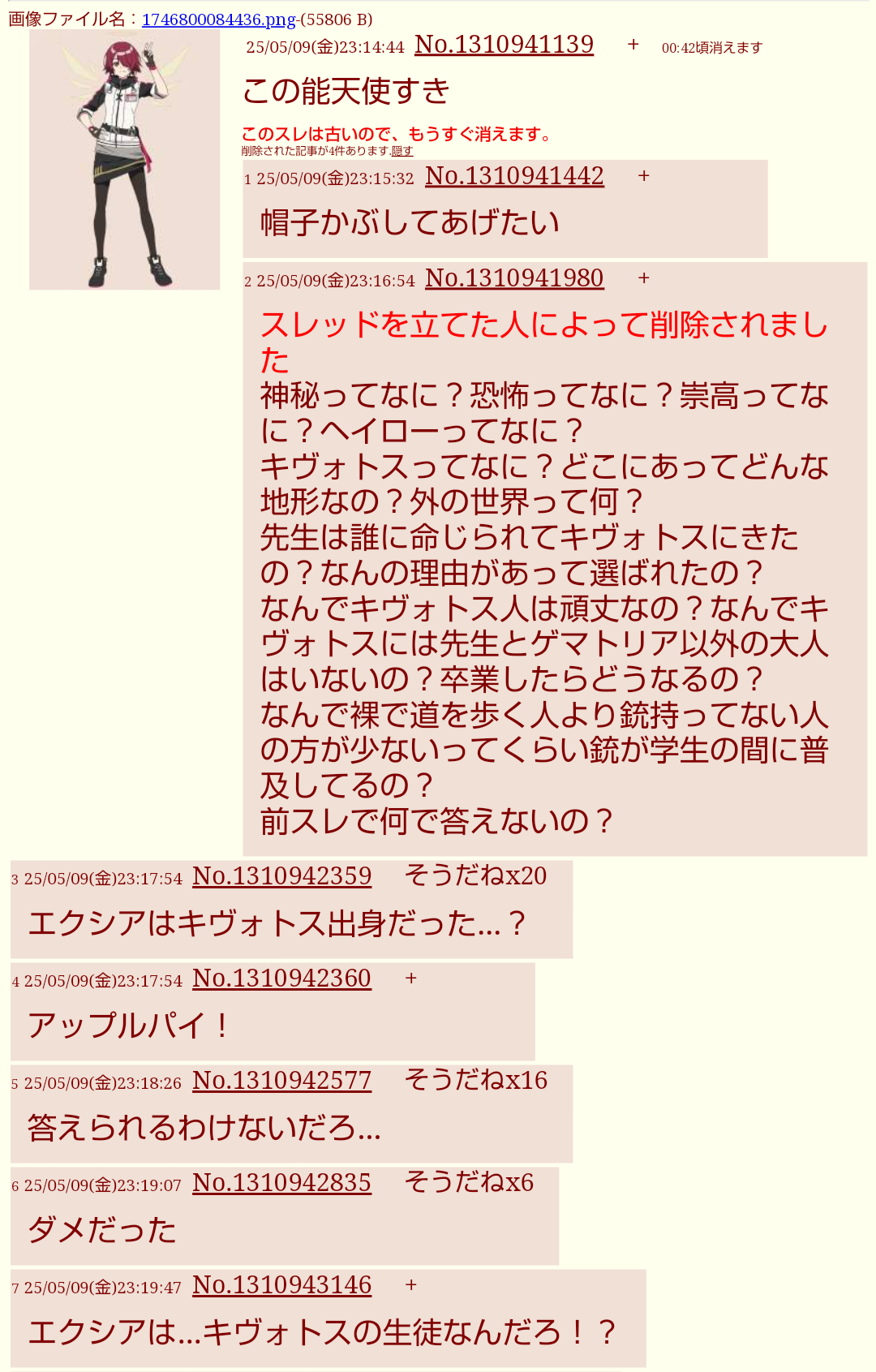Image resolution: width=876 pixels, height=1372 pixels.
Task: Tap post number No.1310941139
Action: [504, 45]
